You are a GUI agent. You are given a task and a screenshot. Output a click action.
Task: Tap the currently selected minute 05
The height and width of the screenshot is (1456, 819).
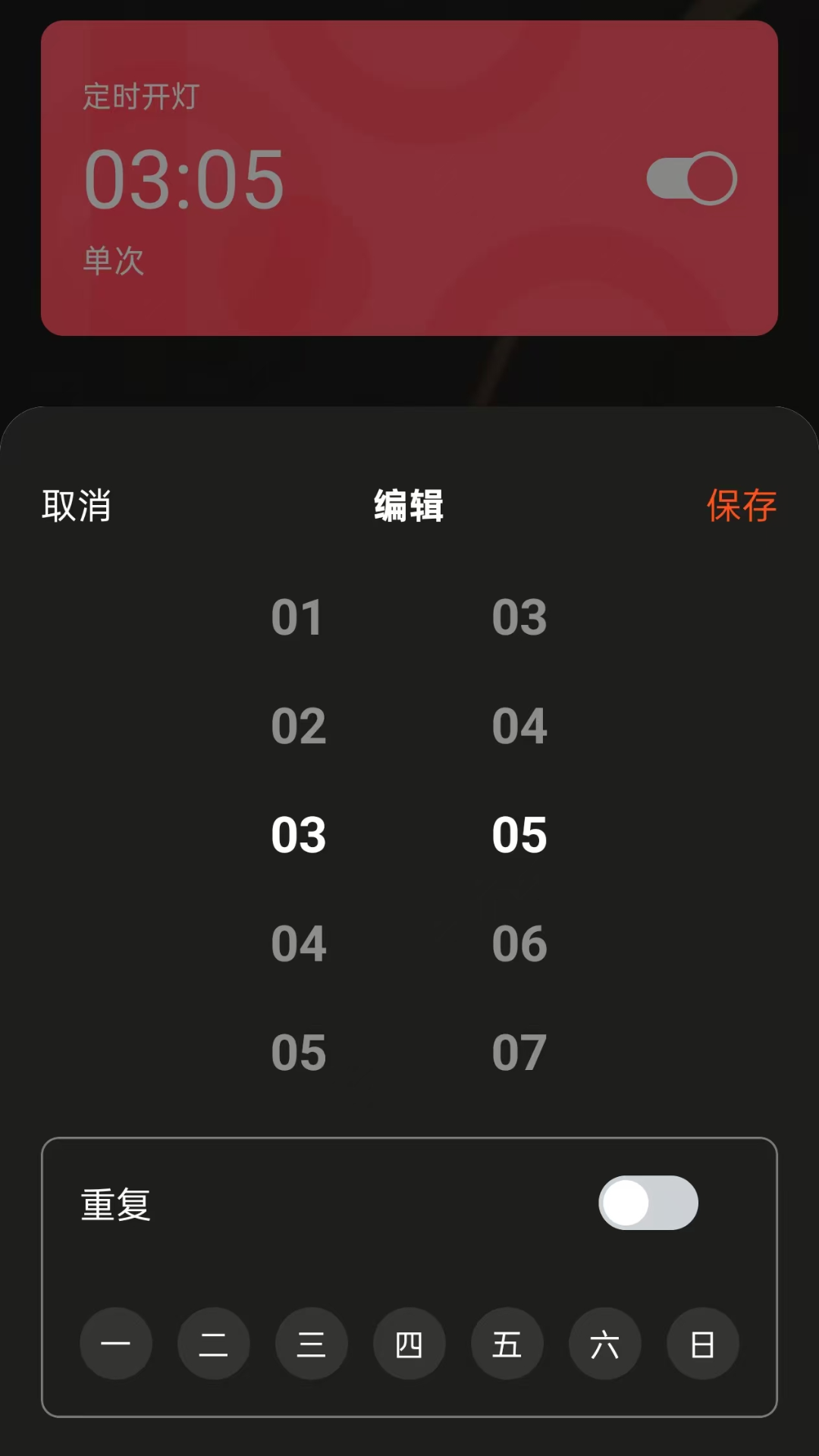pyautogui.click(x=519, y=834)
